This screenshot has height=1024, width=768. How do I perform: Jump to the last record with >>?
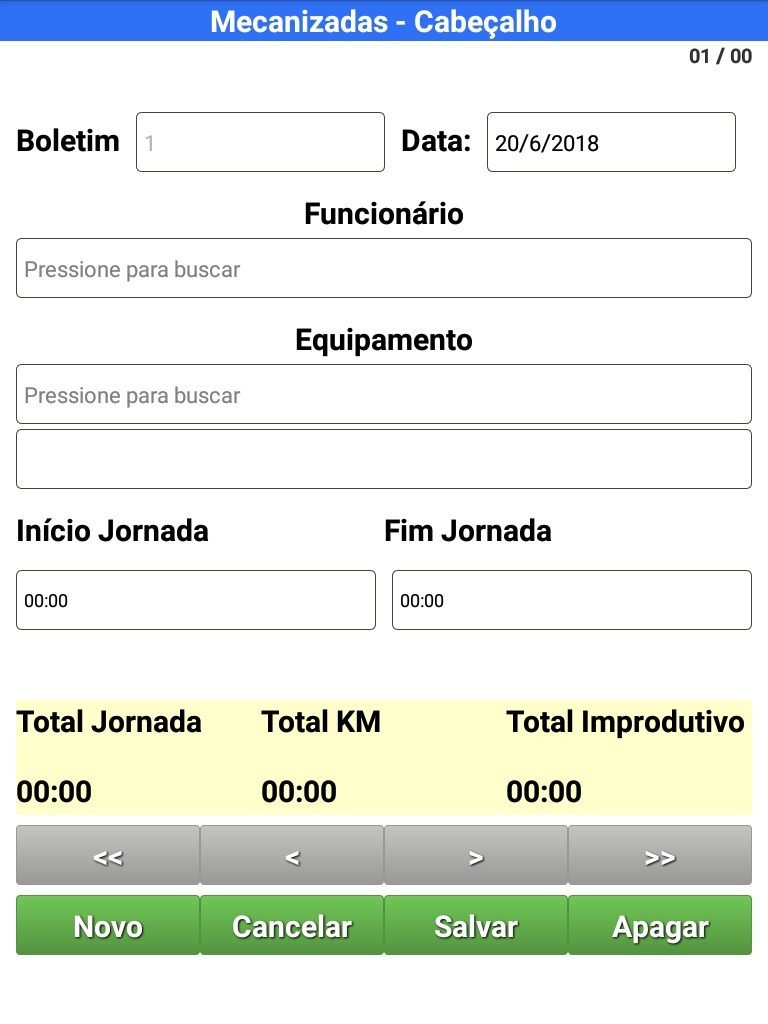[x=660, y=856]
